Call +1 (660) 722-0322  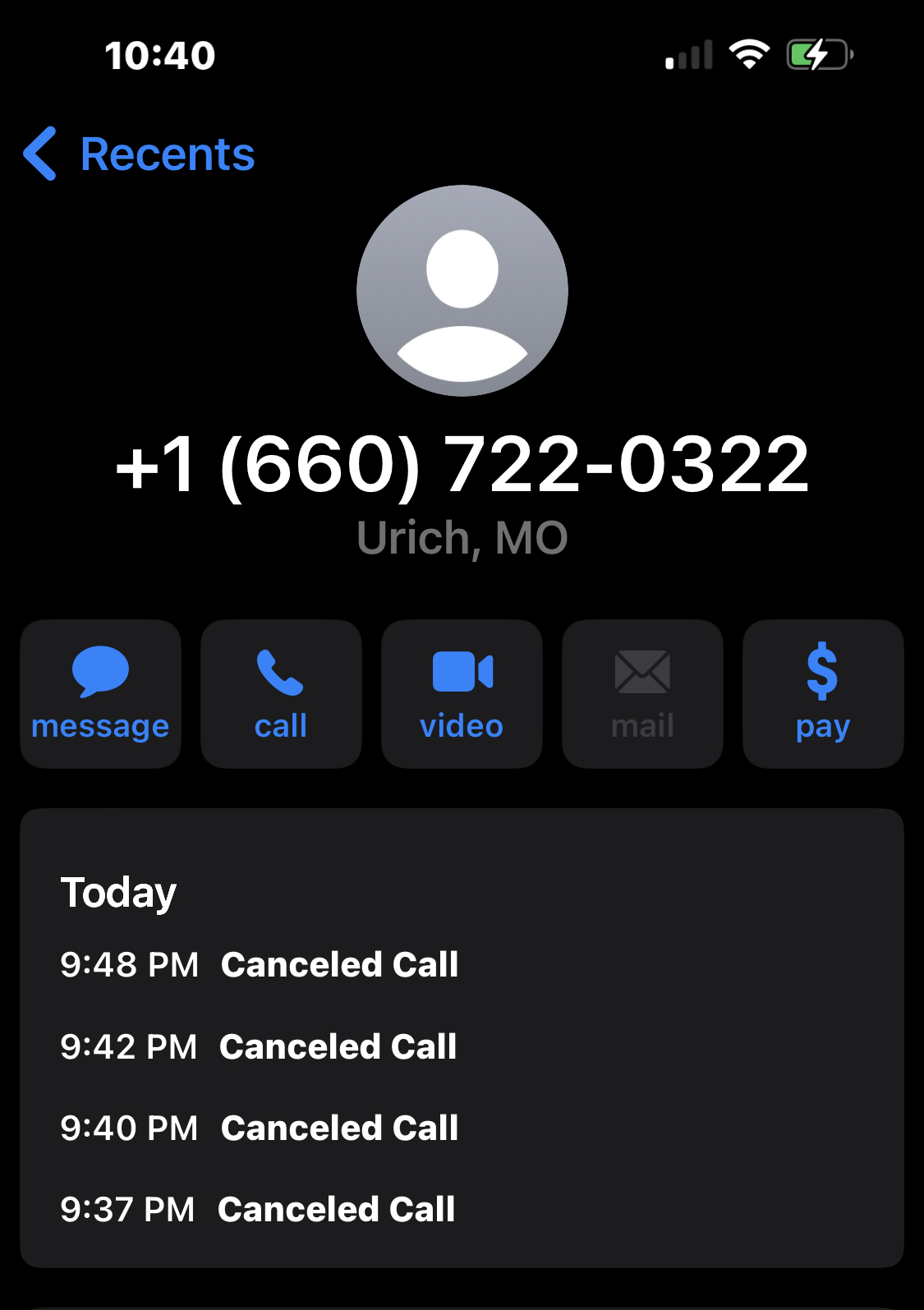pyautogui.click(x=281, y=694)
